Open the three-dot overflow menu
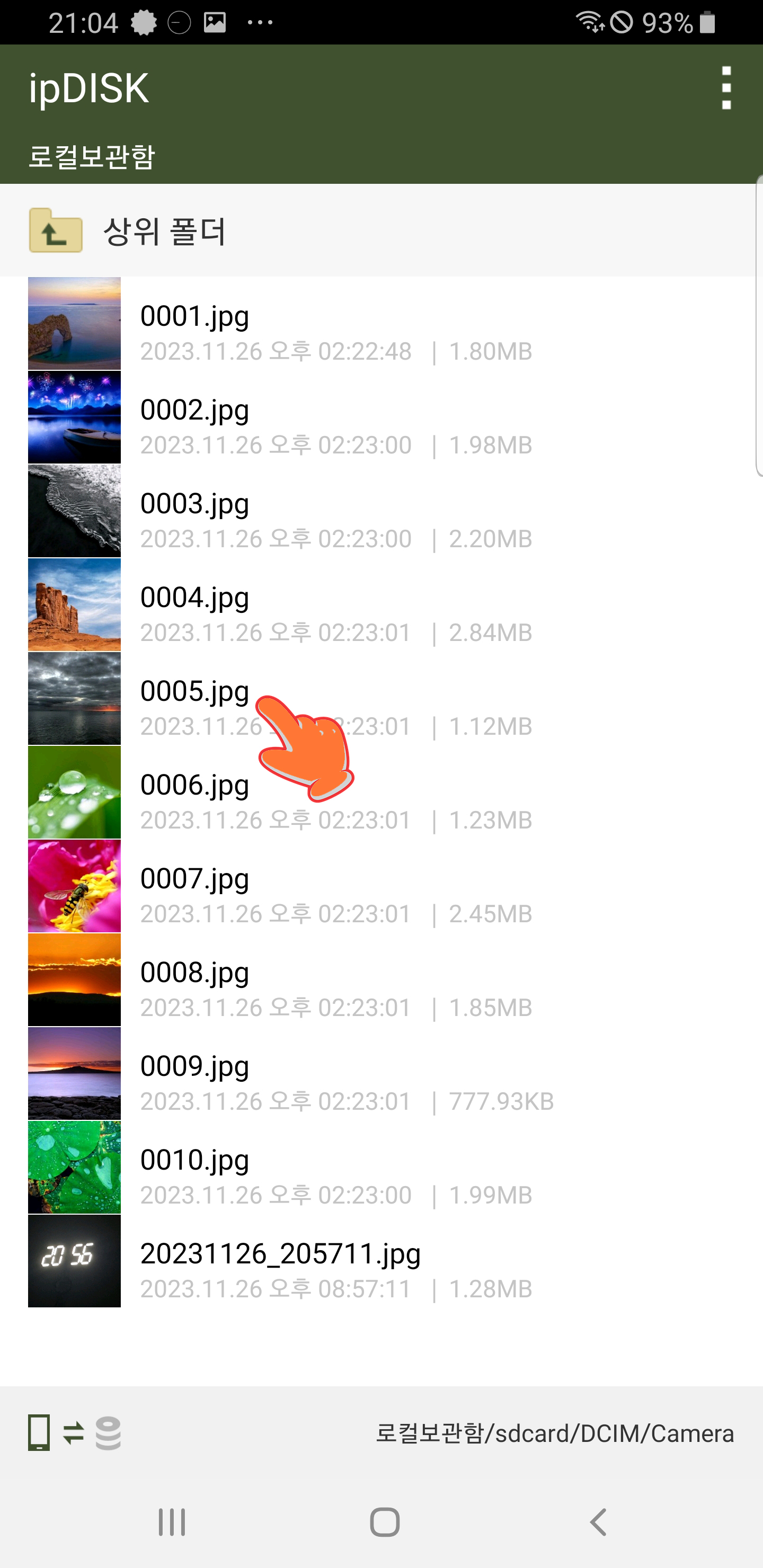 (726, 88)
